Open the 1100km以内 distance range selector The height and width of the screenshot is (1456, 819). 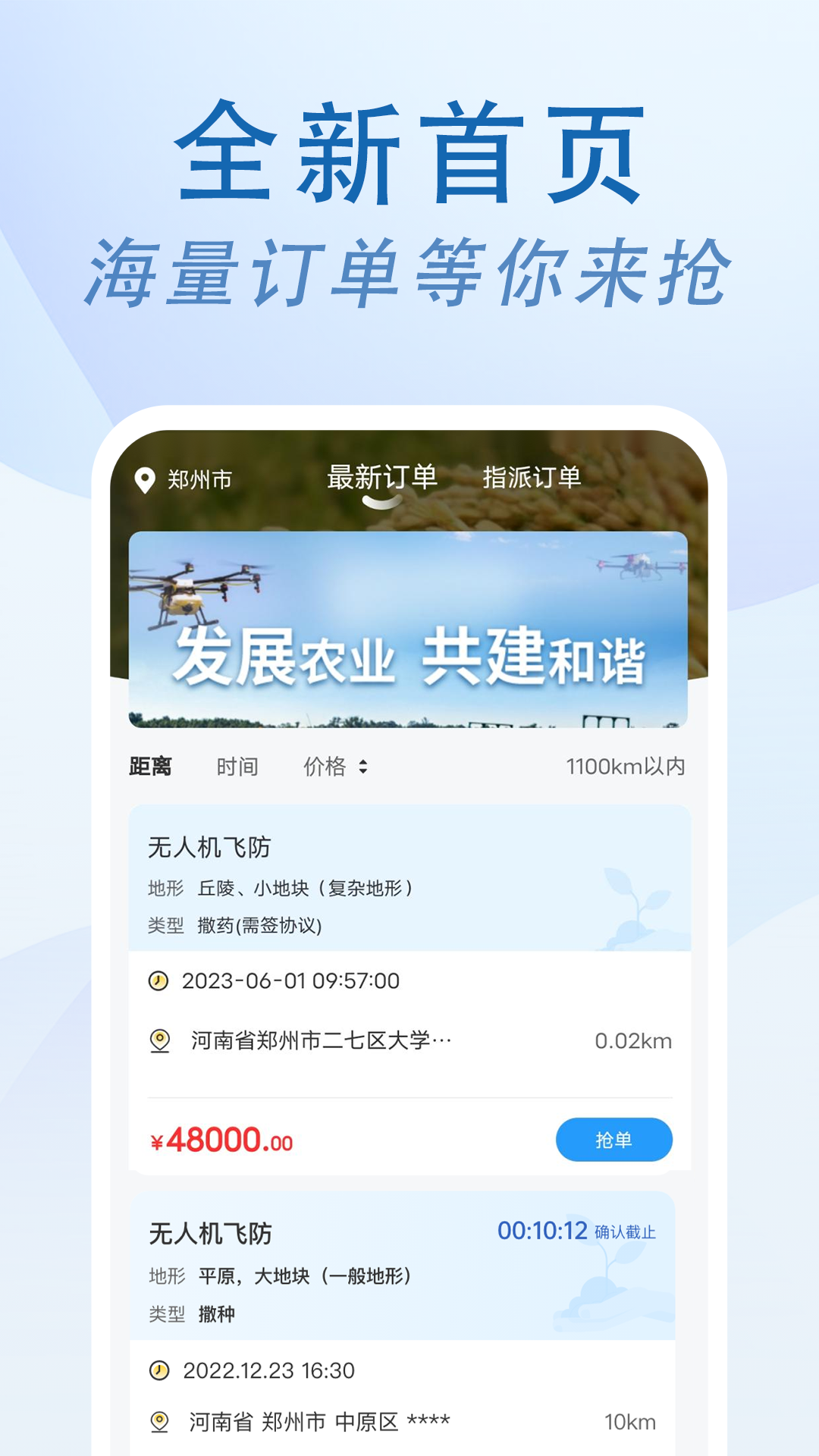click(x=626, y=767)
